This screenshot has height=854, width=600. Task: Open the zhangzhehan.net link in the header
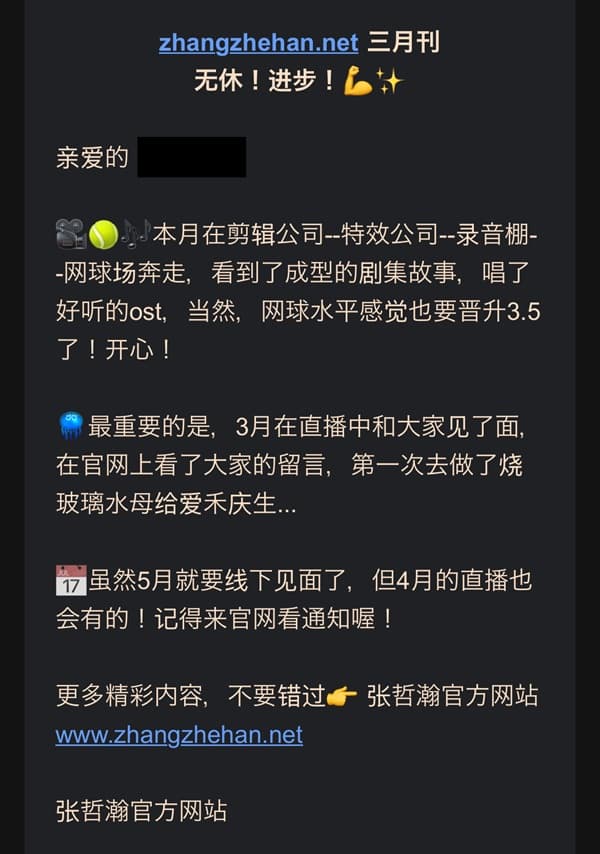click(x=258, y=43)
